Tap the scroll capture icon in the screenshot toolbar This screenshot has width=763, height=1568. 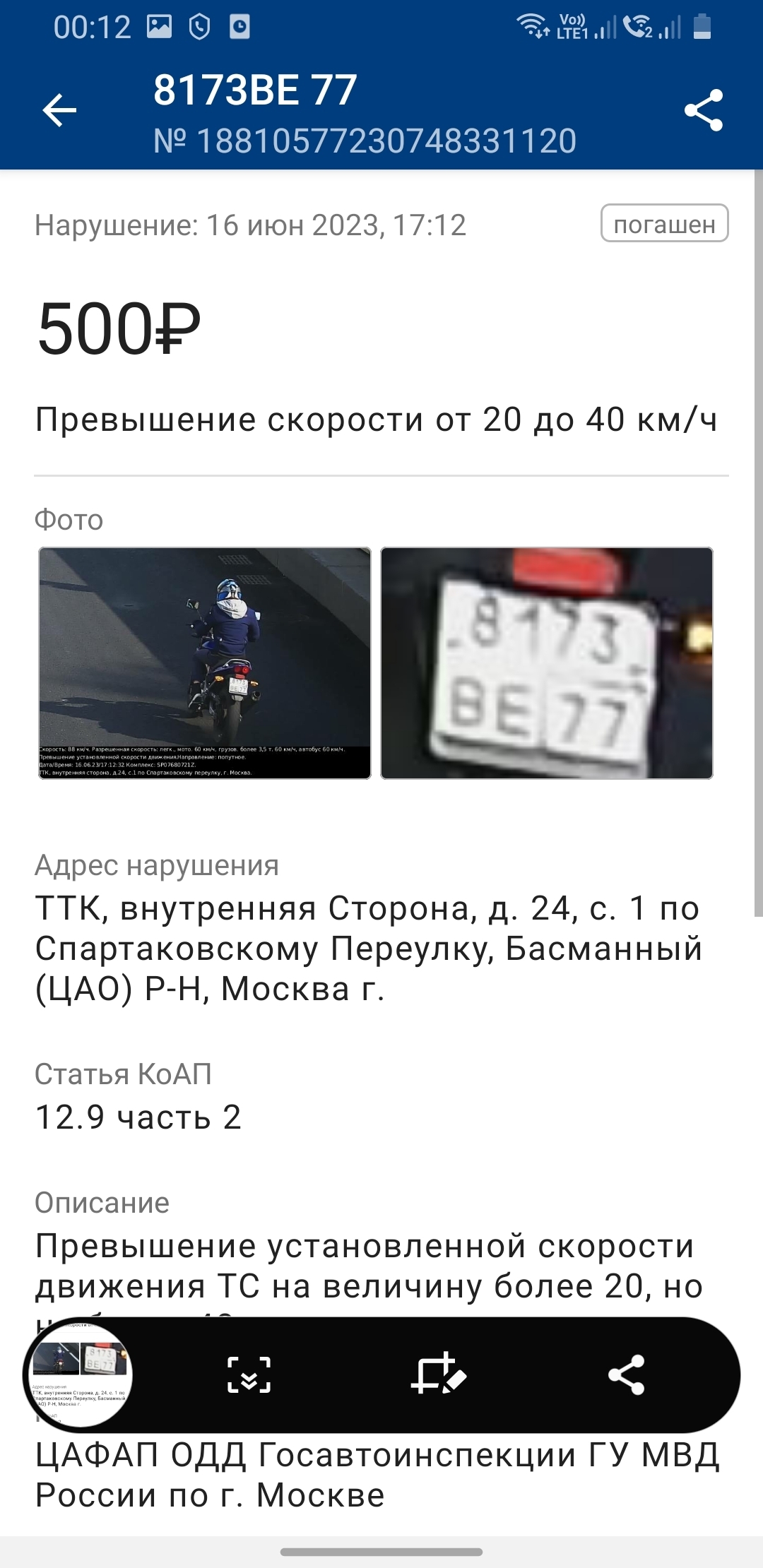(249, 1374)
